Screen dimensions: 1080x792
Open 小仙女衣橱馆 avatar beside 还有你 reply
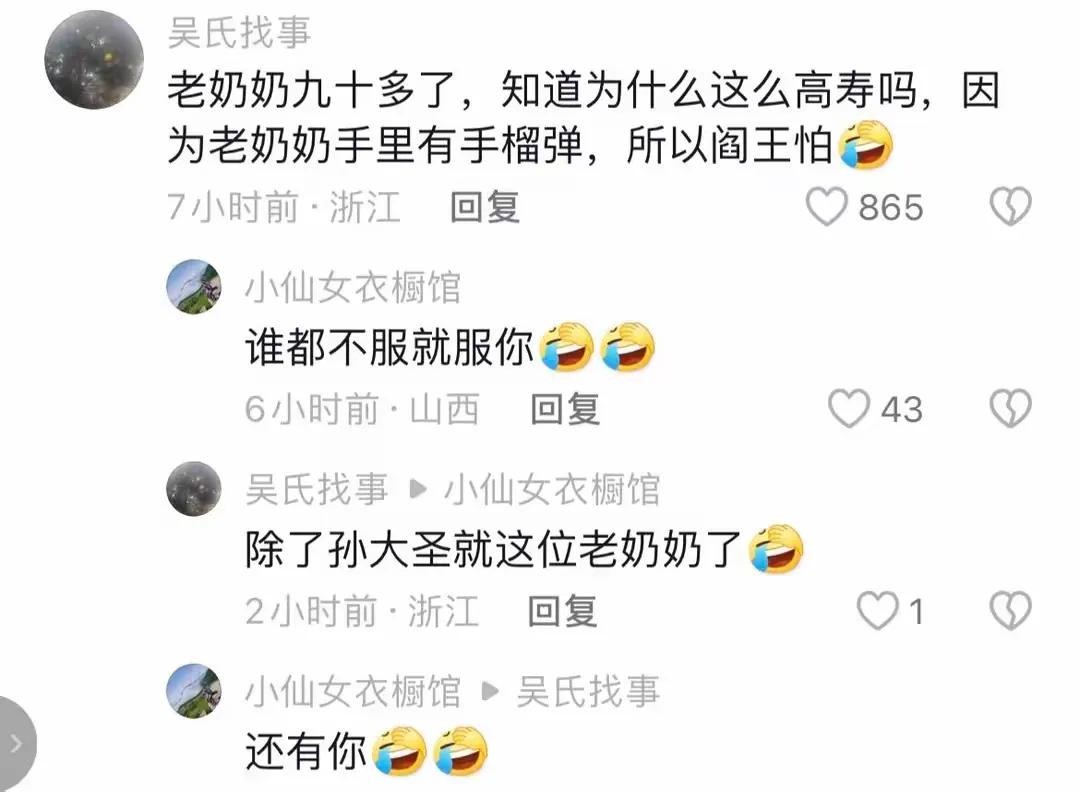(193, 691)
